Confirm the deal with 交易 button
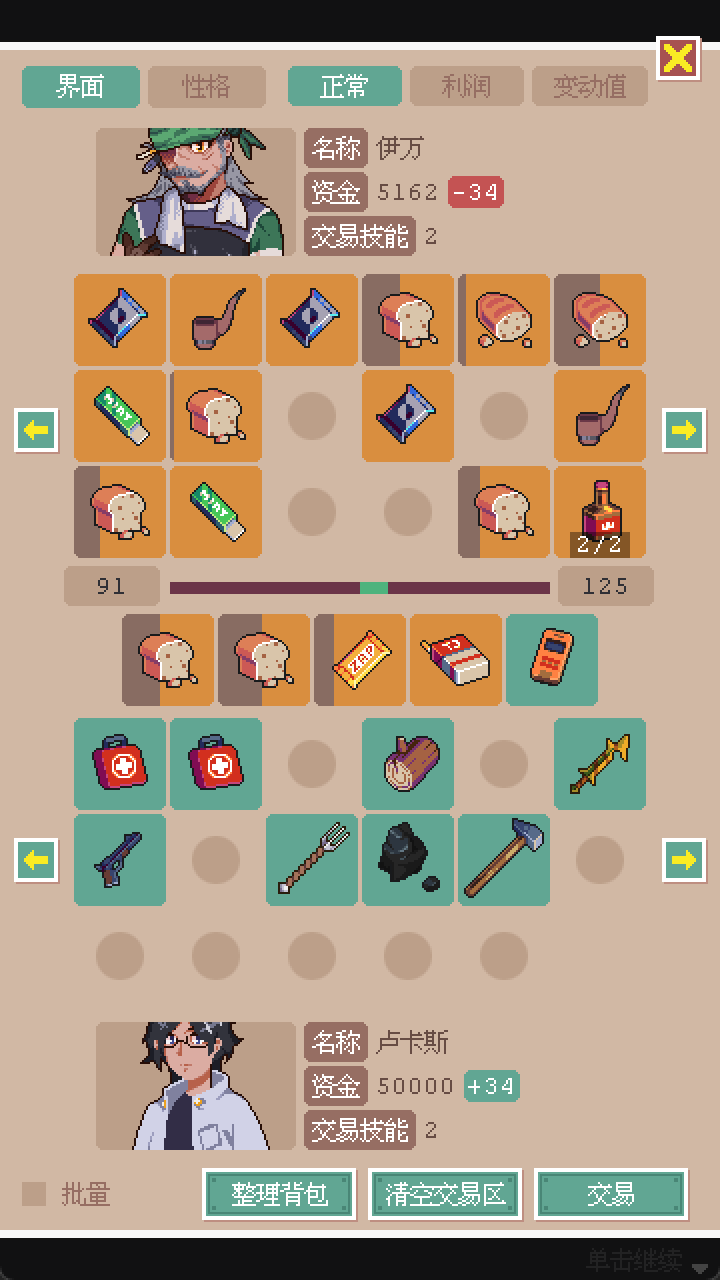Viewport: 720px width, 1280px height. pos(611,1194)
